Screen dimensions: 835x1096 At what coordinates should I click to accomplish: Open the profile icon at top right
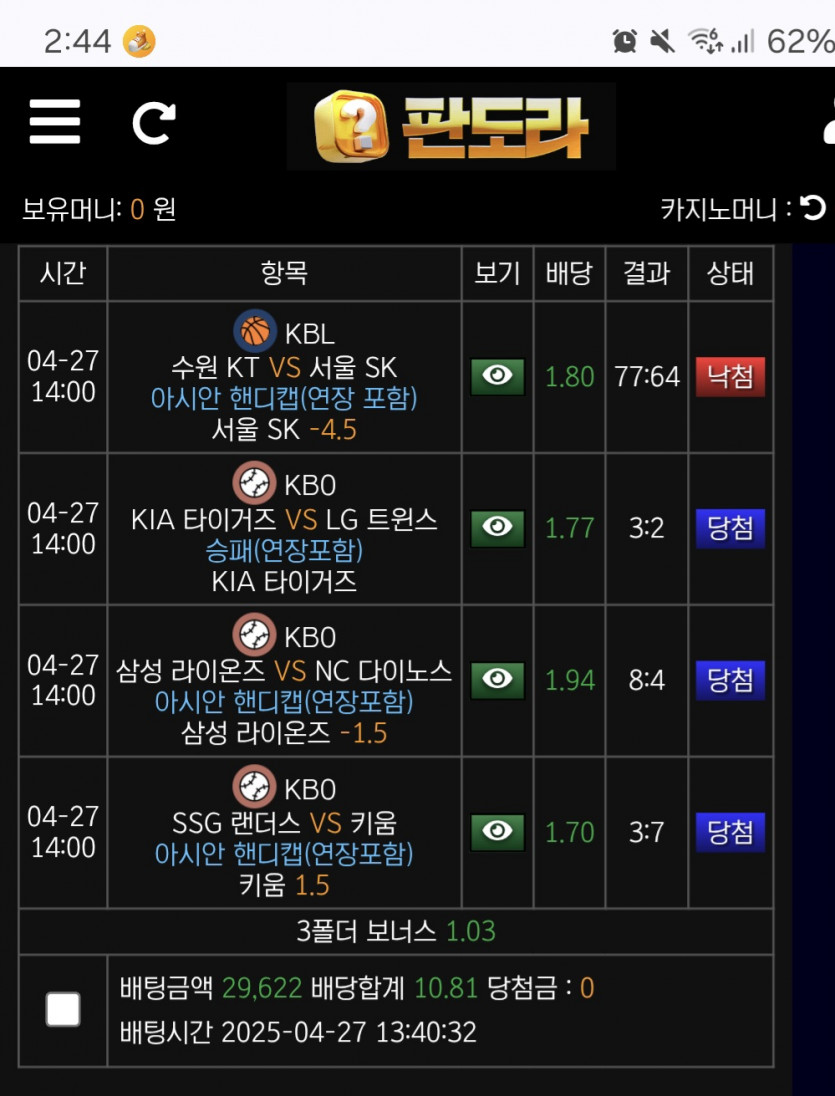click(829, 120)
